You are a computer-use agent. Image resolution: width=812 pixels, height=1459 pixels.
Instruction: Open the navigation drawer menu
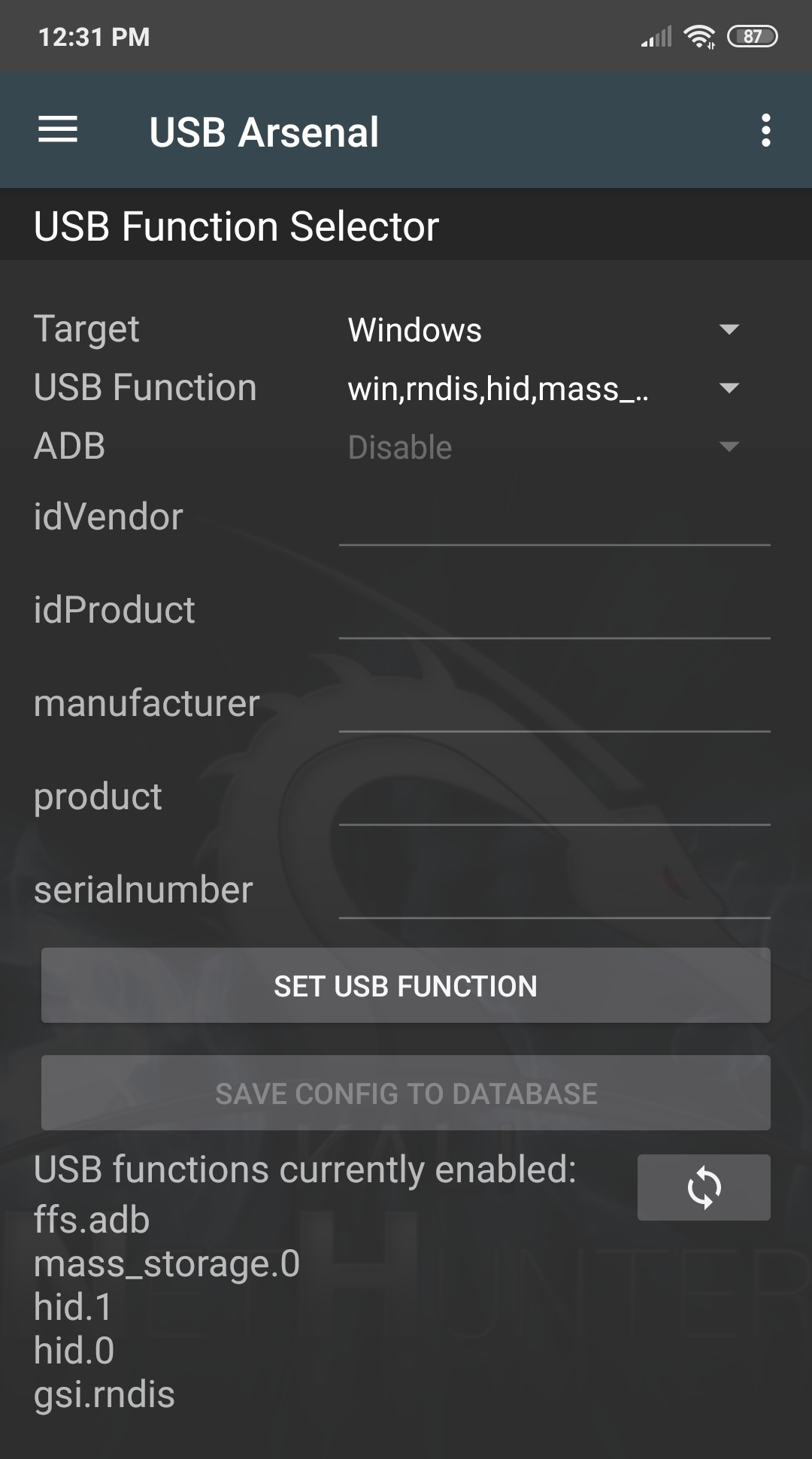[58, 130]
